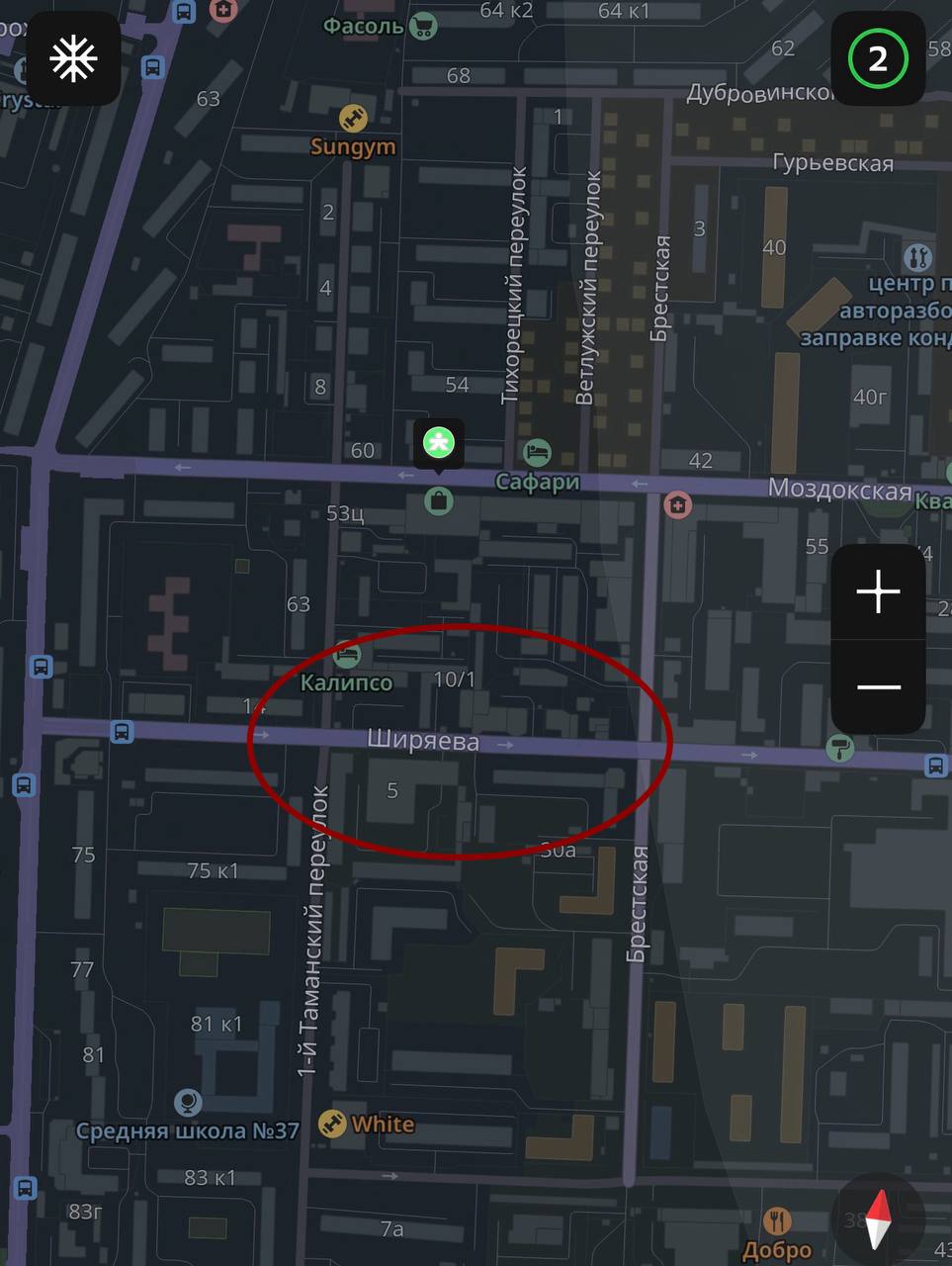Select the White gym marker

tap(332, 1125)
